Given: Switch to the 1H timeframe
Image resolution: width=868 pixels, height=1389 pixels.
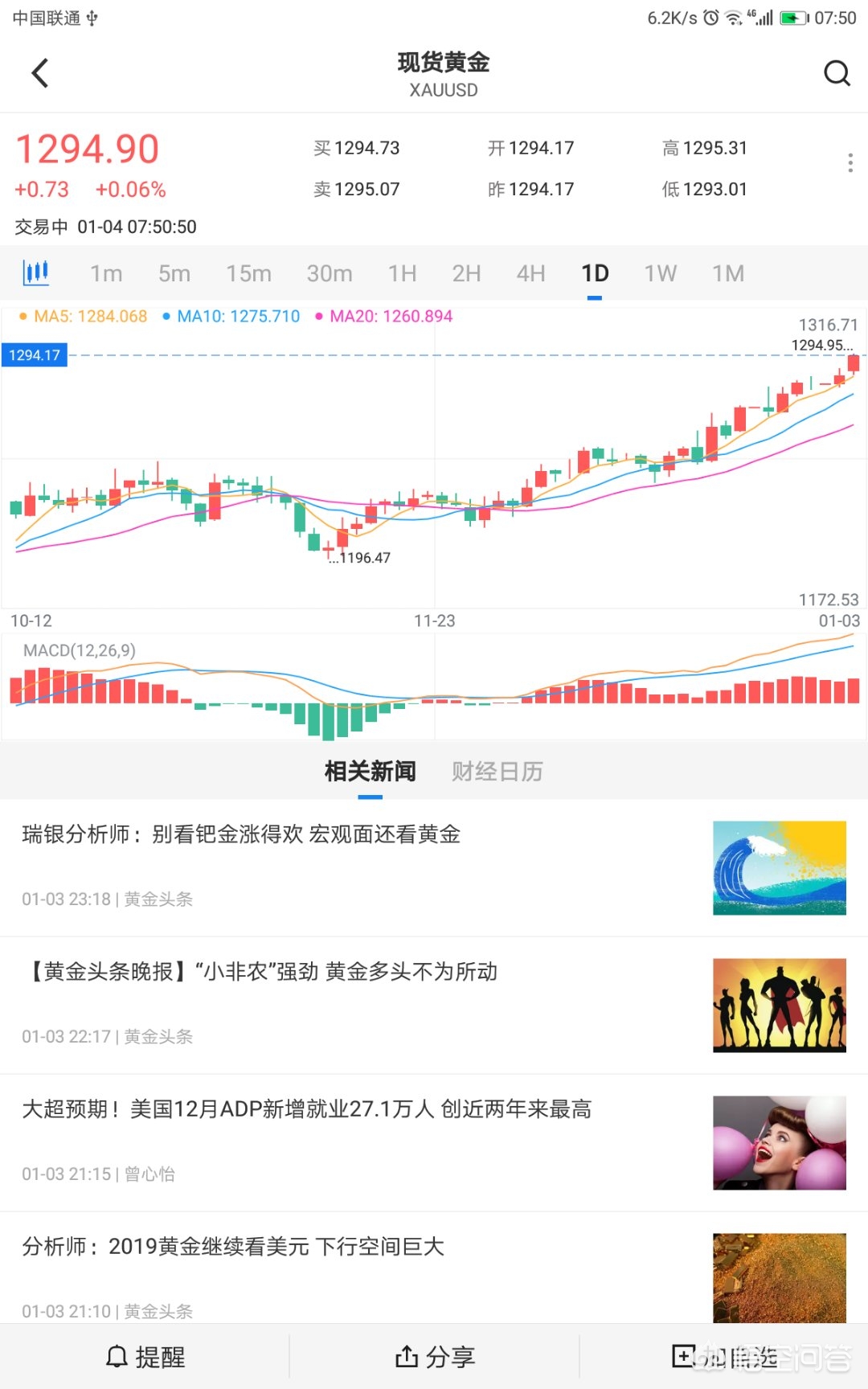Looking at the screenshot, I should pos(403,273).
